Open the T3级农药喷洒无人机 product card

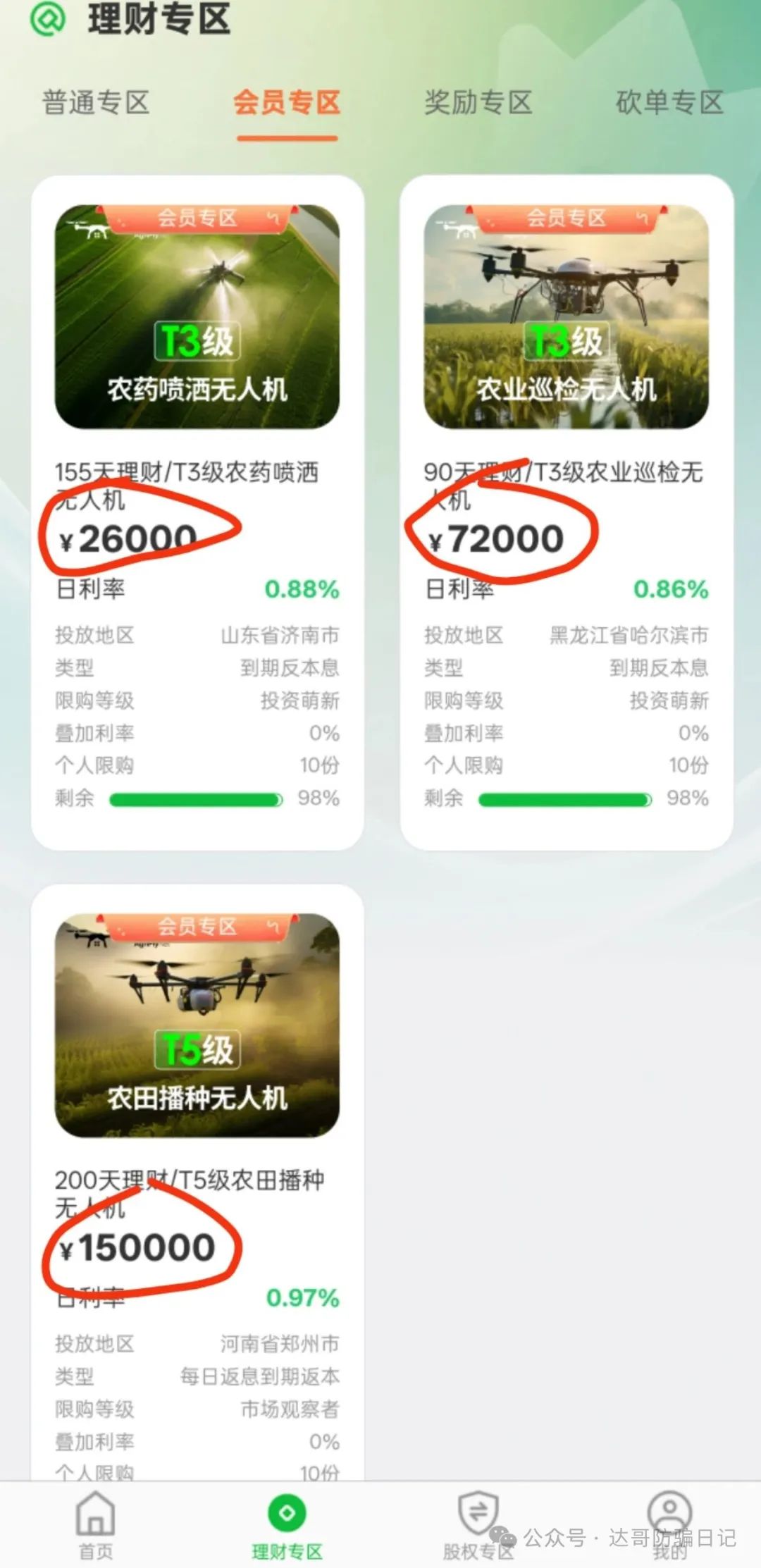tap(197, 317)
